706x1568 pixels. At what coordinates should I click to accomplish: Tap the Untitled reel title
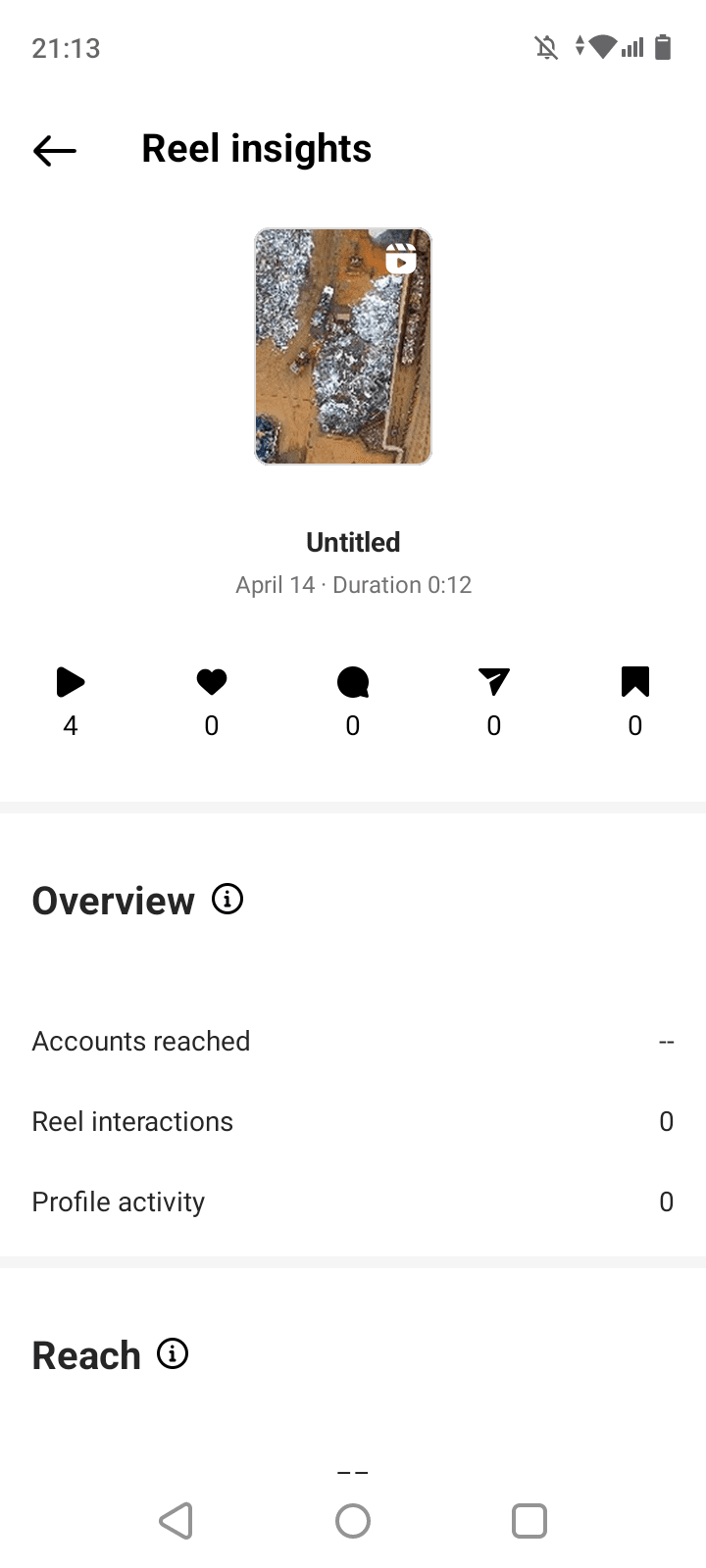[x=353, y=542]
